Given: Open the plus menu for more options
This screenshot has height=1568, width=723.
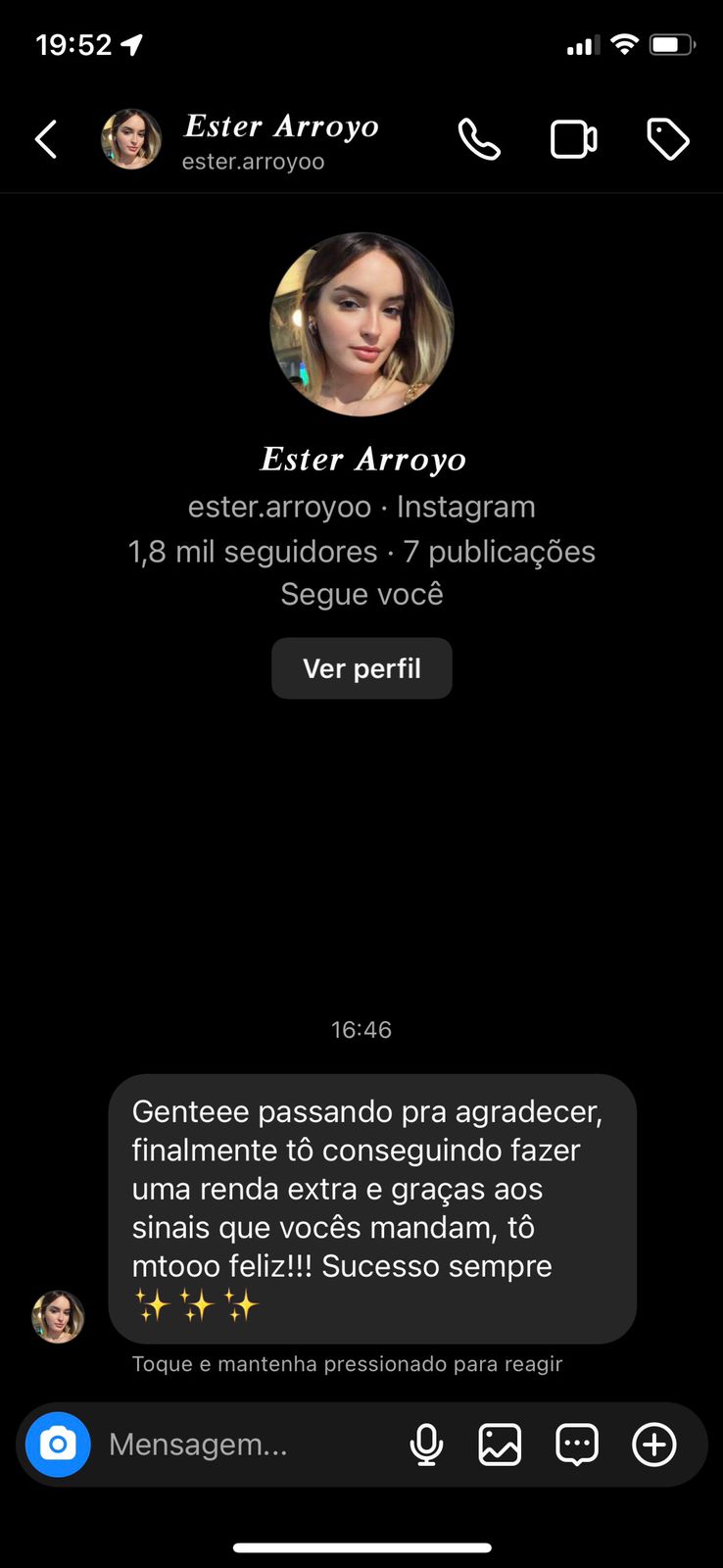Looking at the screenshot, I should point(653,1444).
